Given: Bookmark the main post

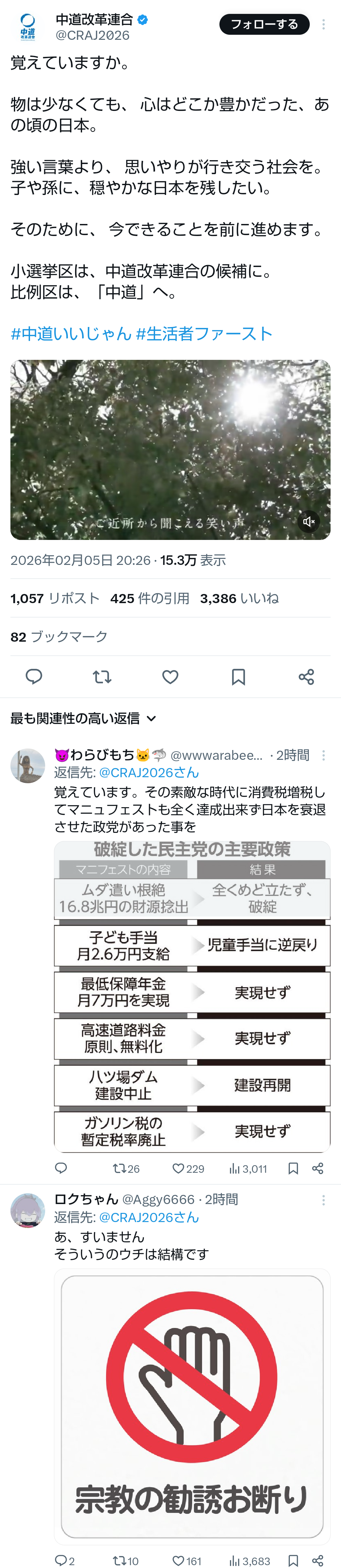Looking at the screenshot, I should pos(238,676).
